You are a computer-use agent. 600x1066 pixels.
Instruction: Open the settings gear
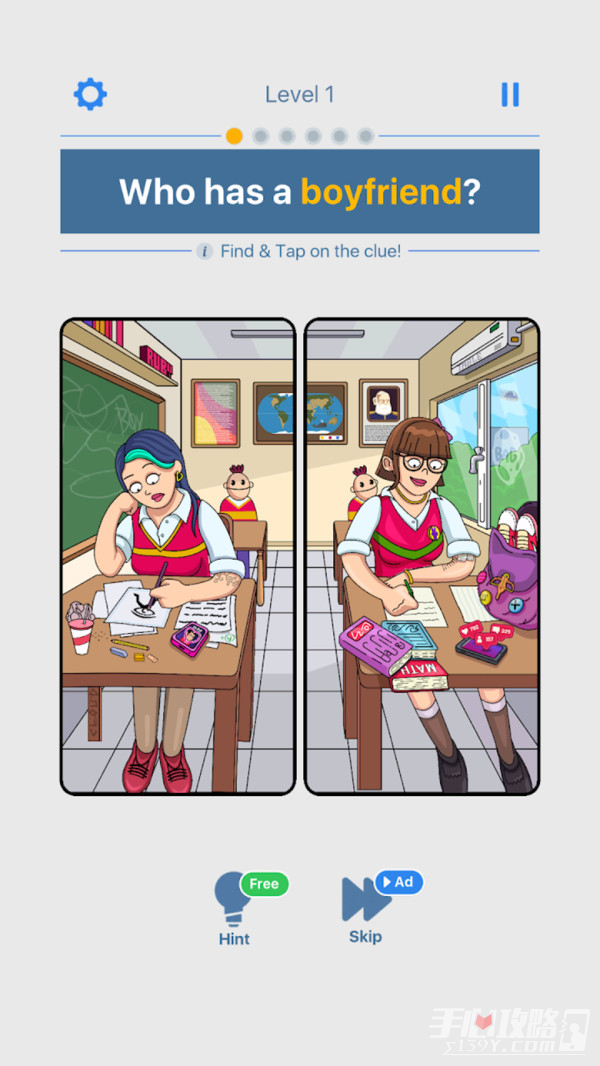point(90,94)
